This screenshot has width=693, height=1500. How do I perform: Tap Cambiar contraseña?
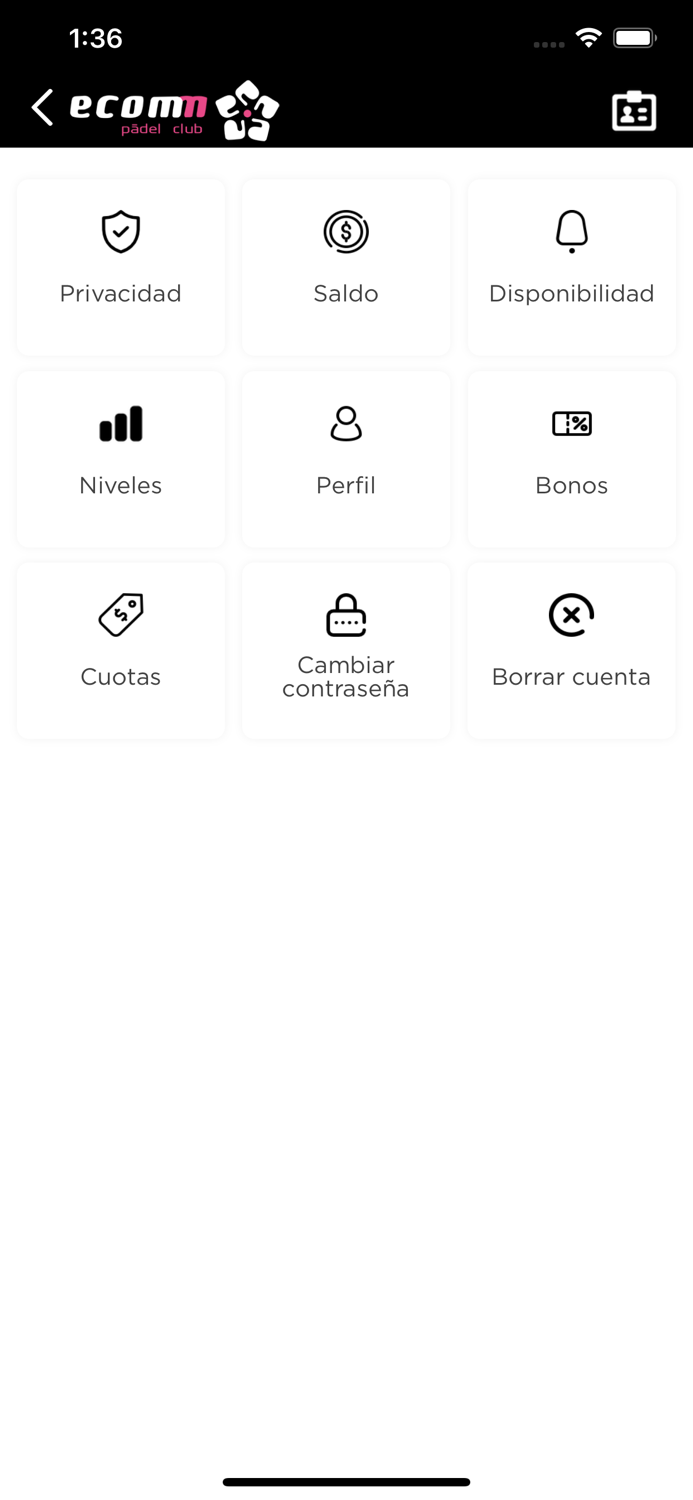(346, 651)
